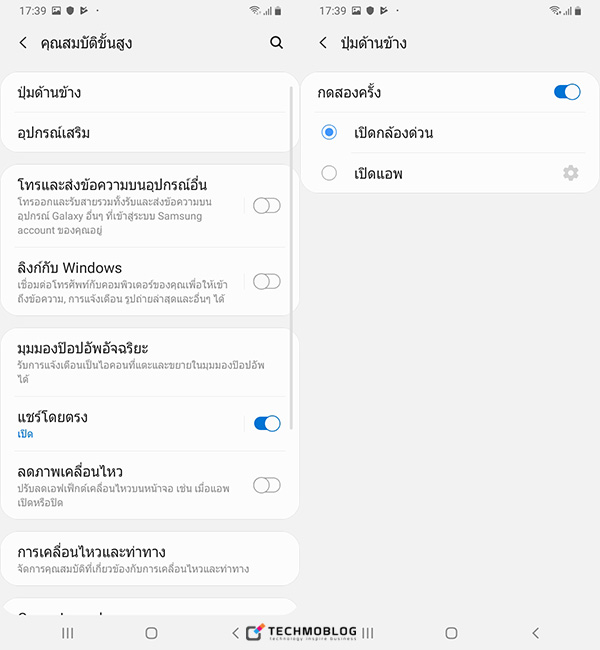Screen dimensions: 600x650
Task: Toggle กดสองครั้ง switch off
Action: [566, 92]
